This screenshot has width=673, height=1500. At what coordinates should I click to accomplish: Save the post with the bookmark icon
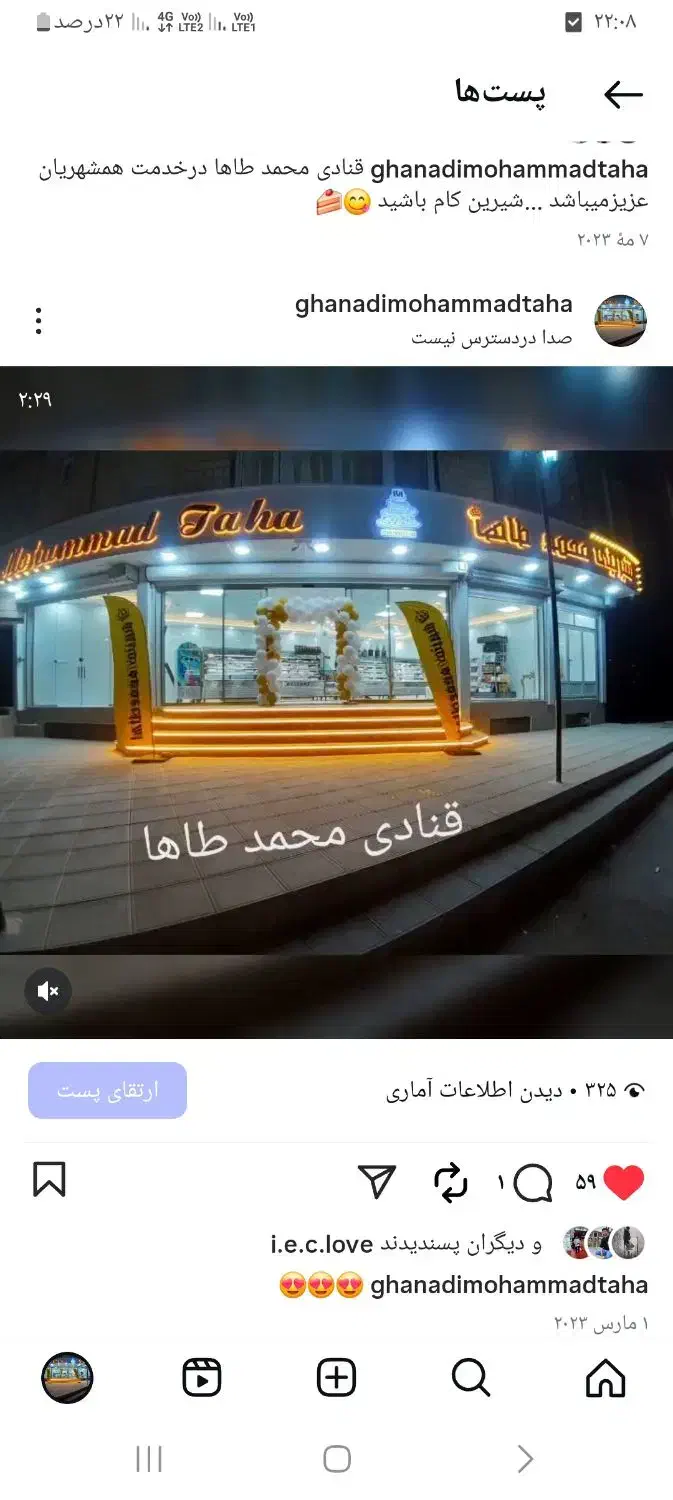pos(49,1180)
